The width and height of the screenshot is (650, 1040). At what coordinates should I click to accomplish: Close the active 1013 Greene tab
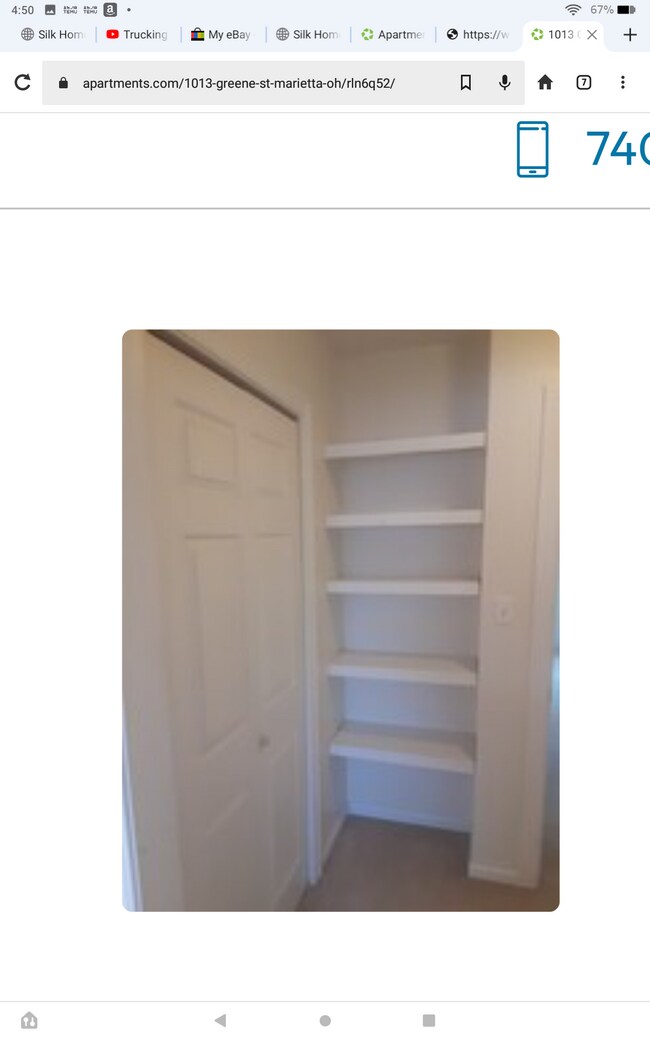click(592, 34)
